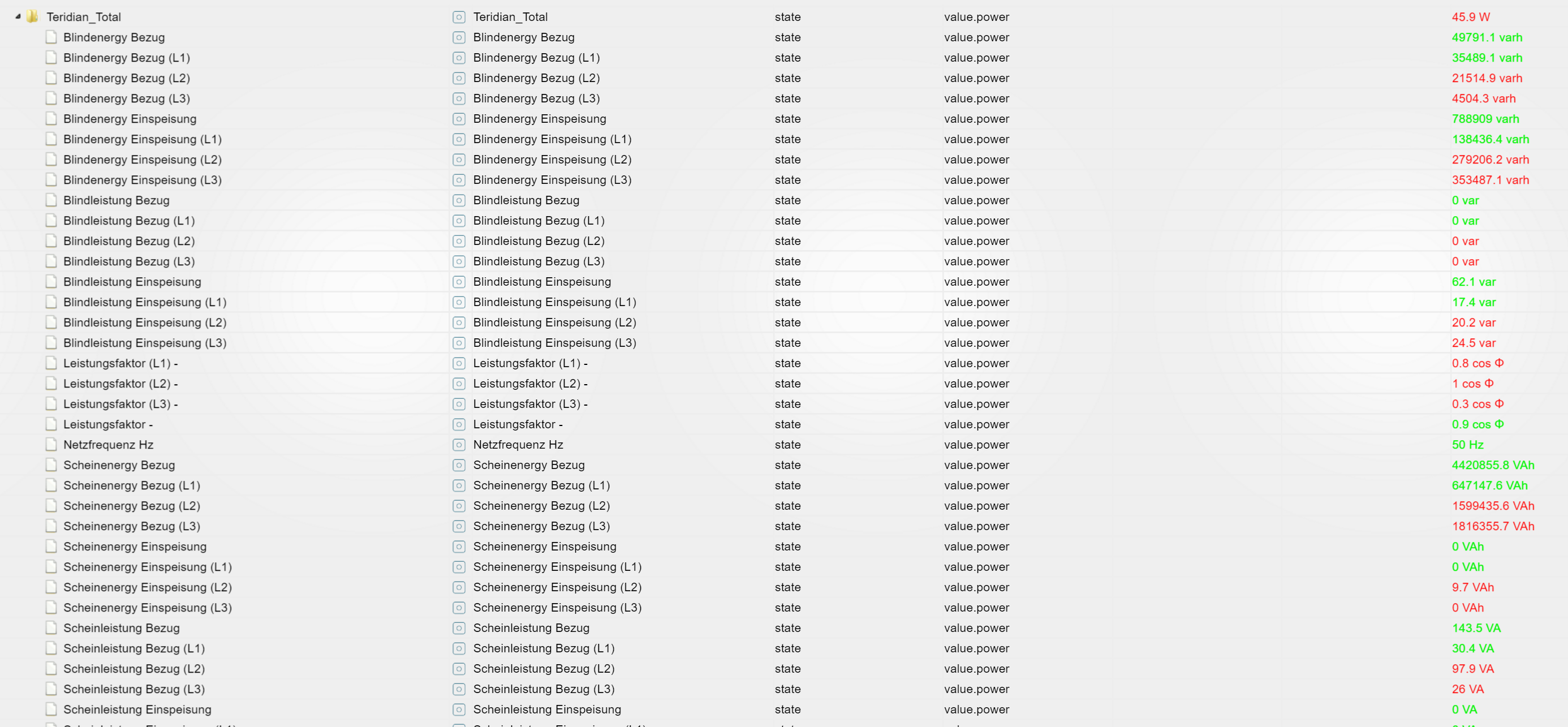The image size is (1568, 727).
Task: Select Blindleistung Einspeisung (L1) object
Action: [x=144, y=302]
